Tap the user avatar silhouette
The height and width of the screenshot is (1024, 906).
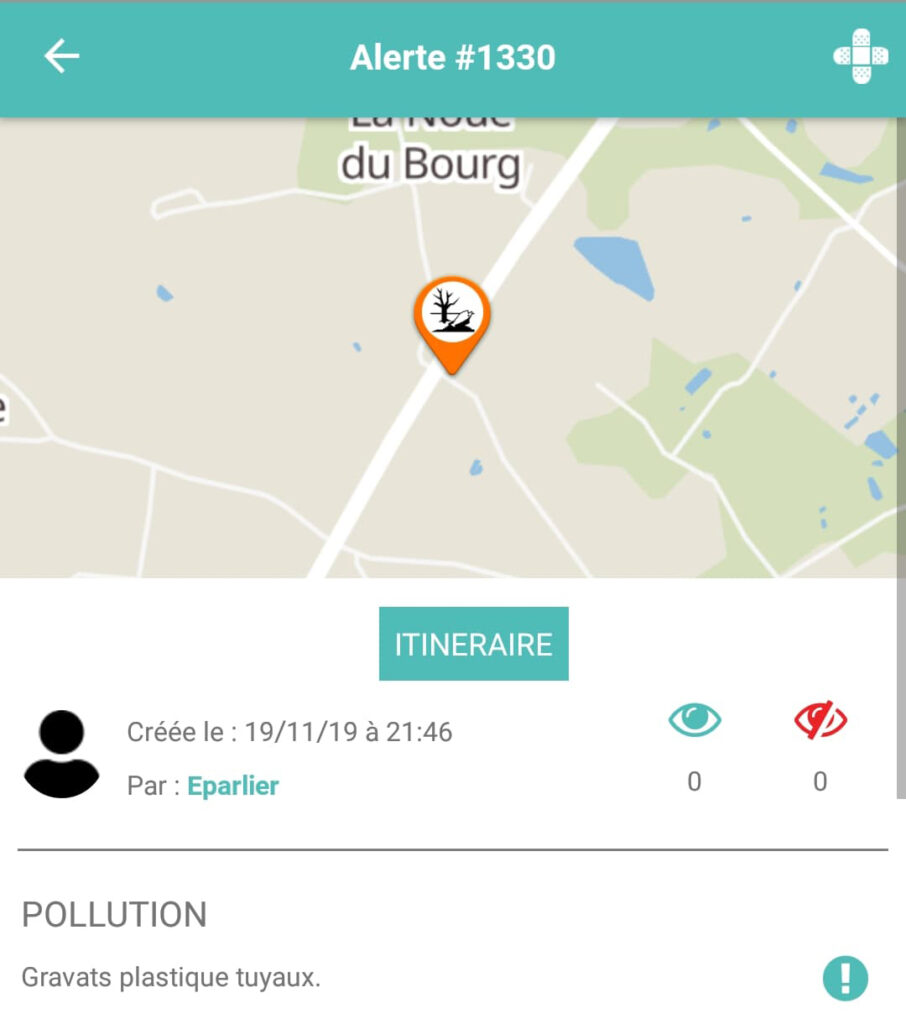coord(62,754)
